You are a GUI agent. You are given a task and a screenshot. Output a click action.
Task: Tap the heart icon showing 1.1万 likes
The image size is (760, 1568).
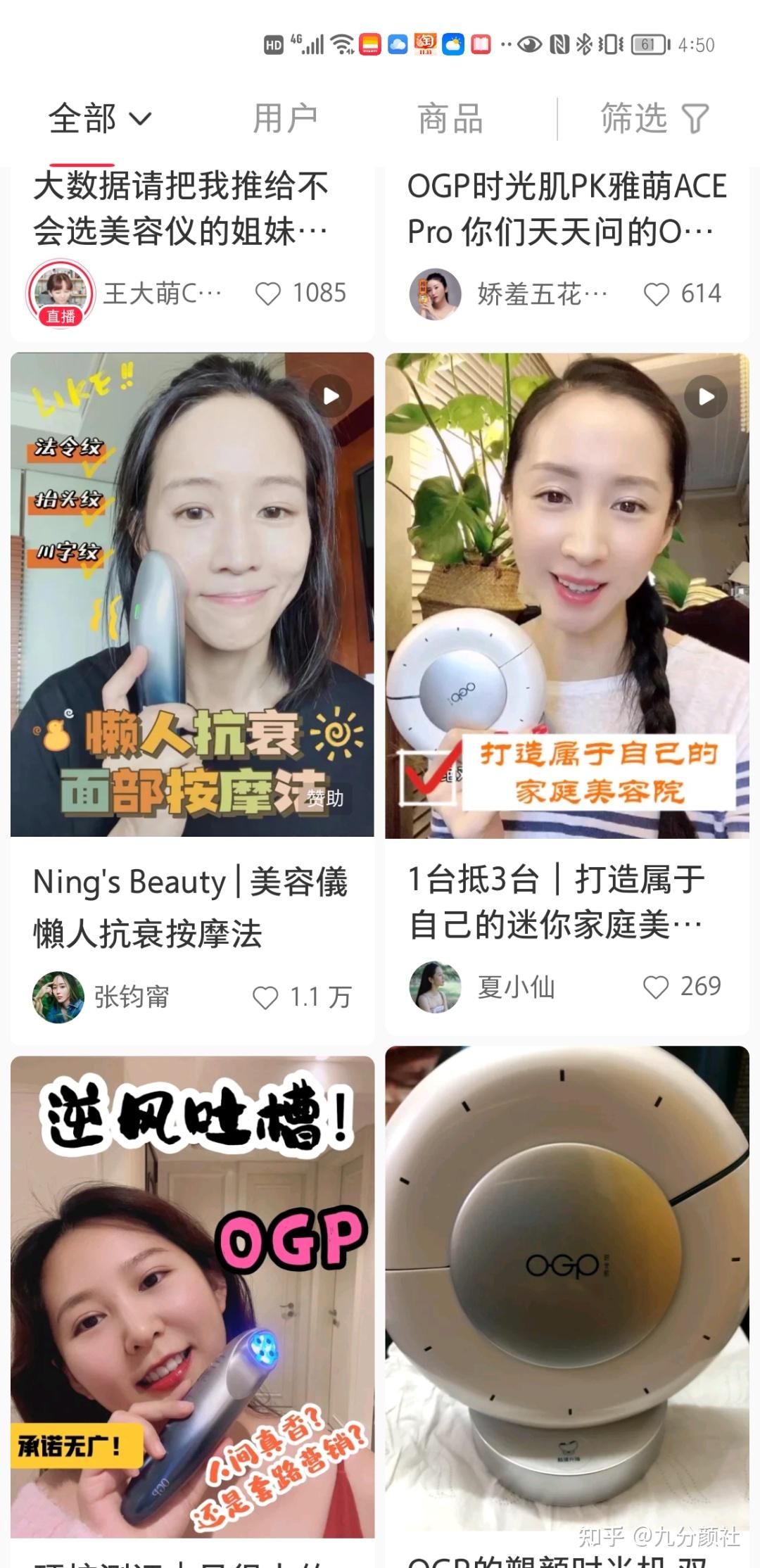(266, 997)
